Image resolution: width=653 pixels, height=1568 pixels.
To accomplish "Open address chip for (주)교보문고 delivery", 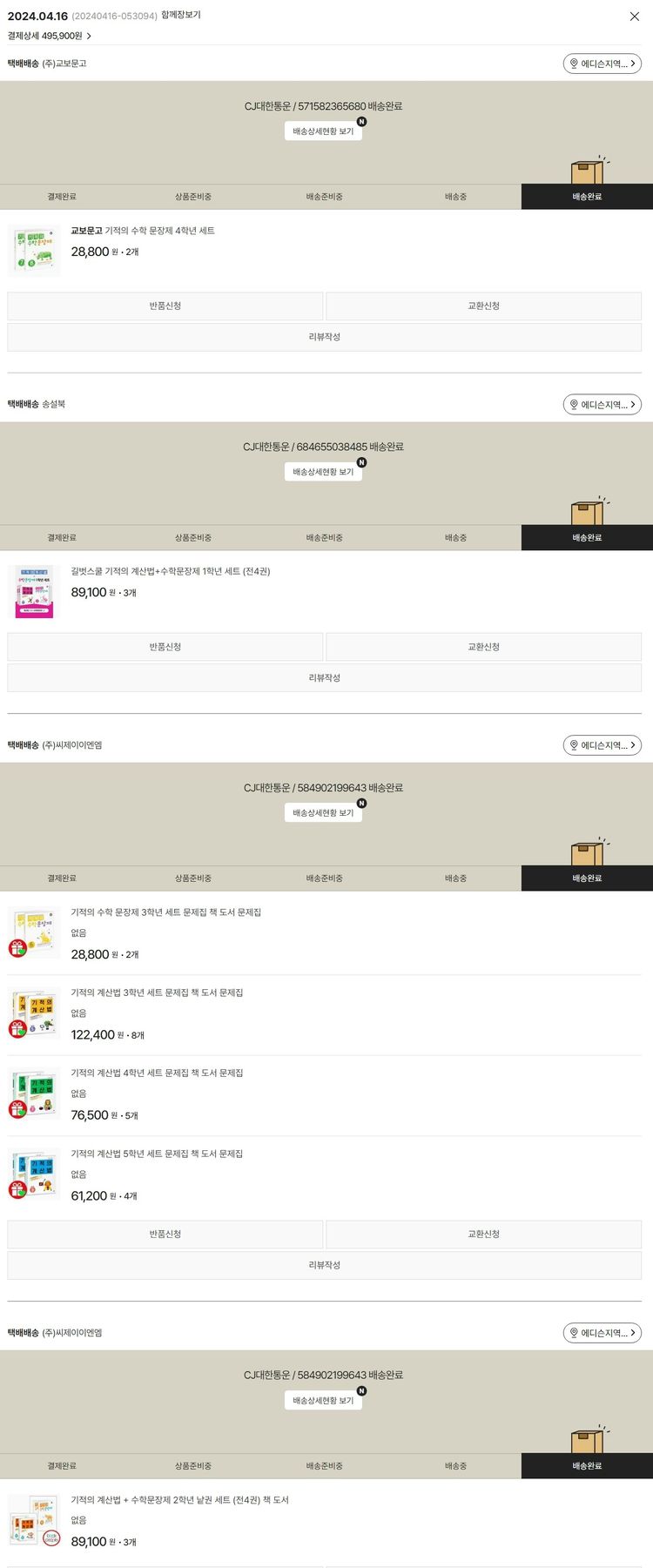I will click(602, 64).
